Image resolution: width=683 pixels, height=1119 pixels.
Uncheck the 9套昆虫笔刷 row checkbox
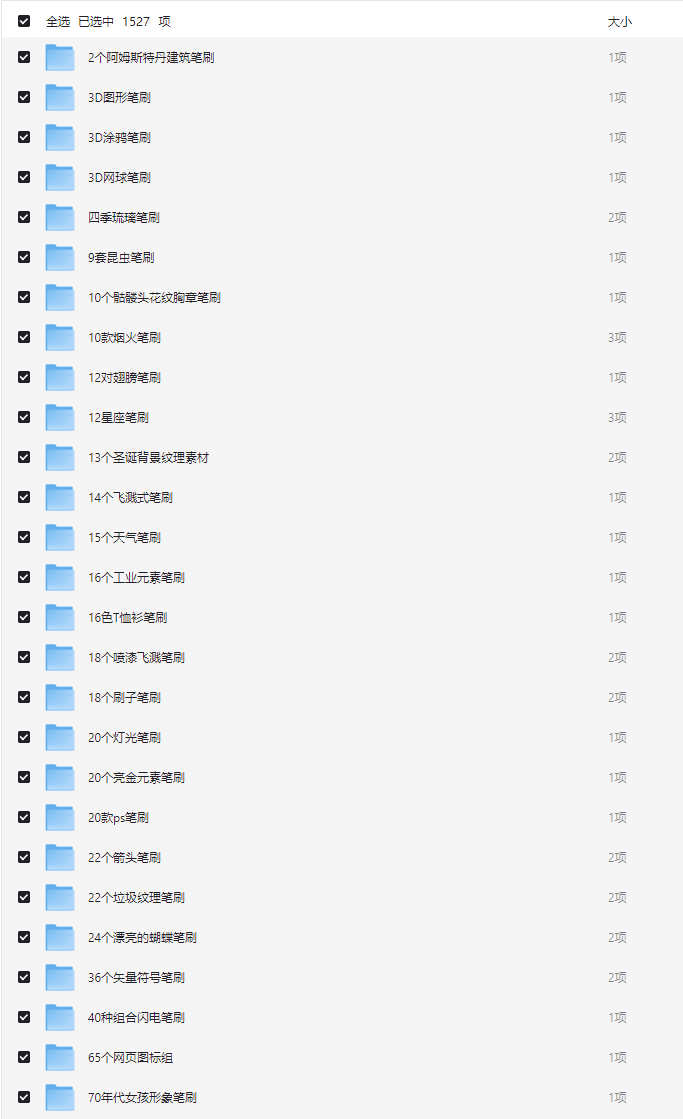24,257
